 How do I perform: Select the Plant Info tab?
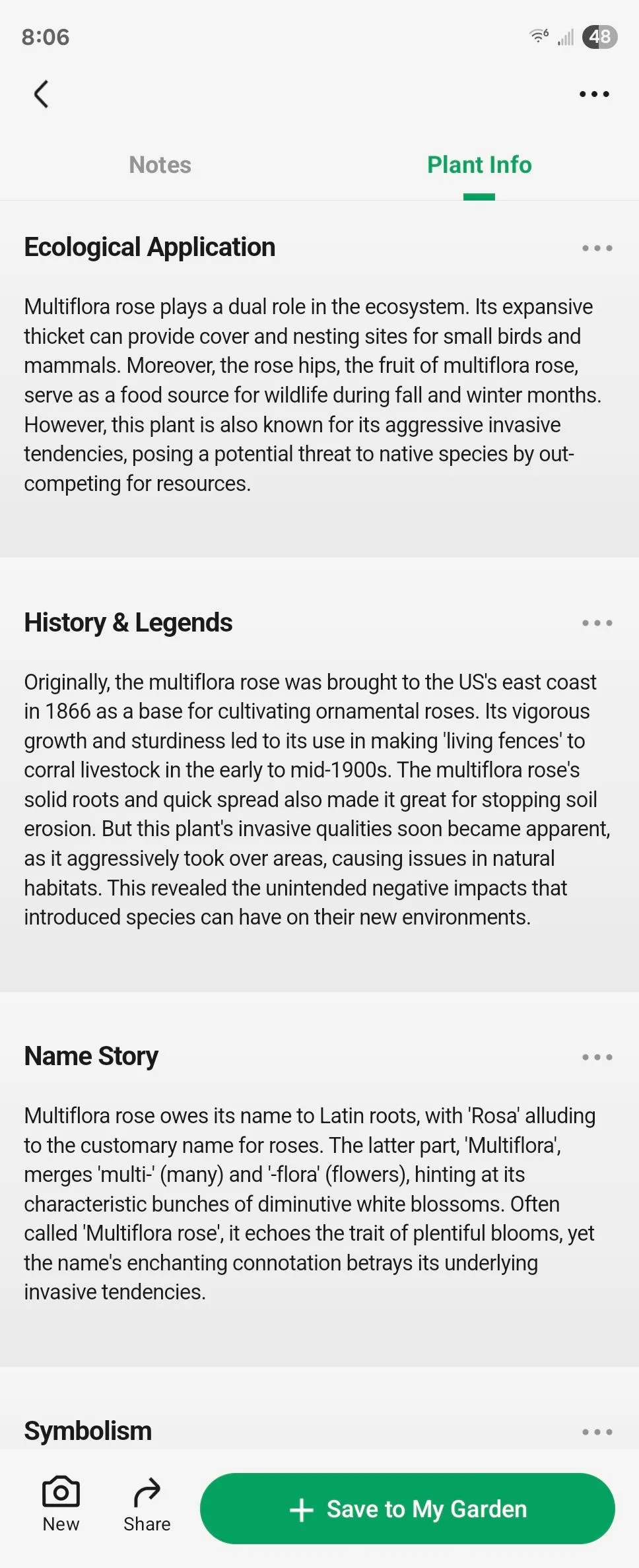coord(479,165)
